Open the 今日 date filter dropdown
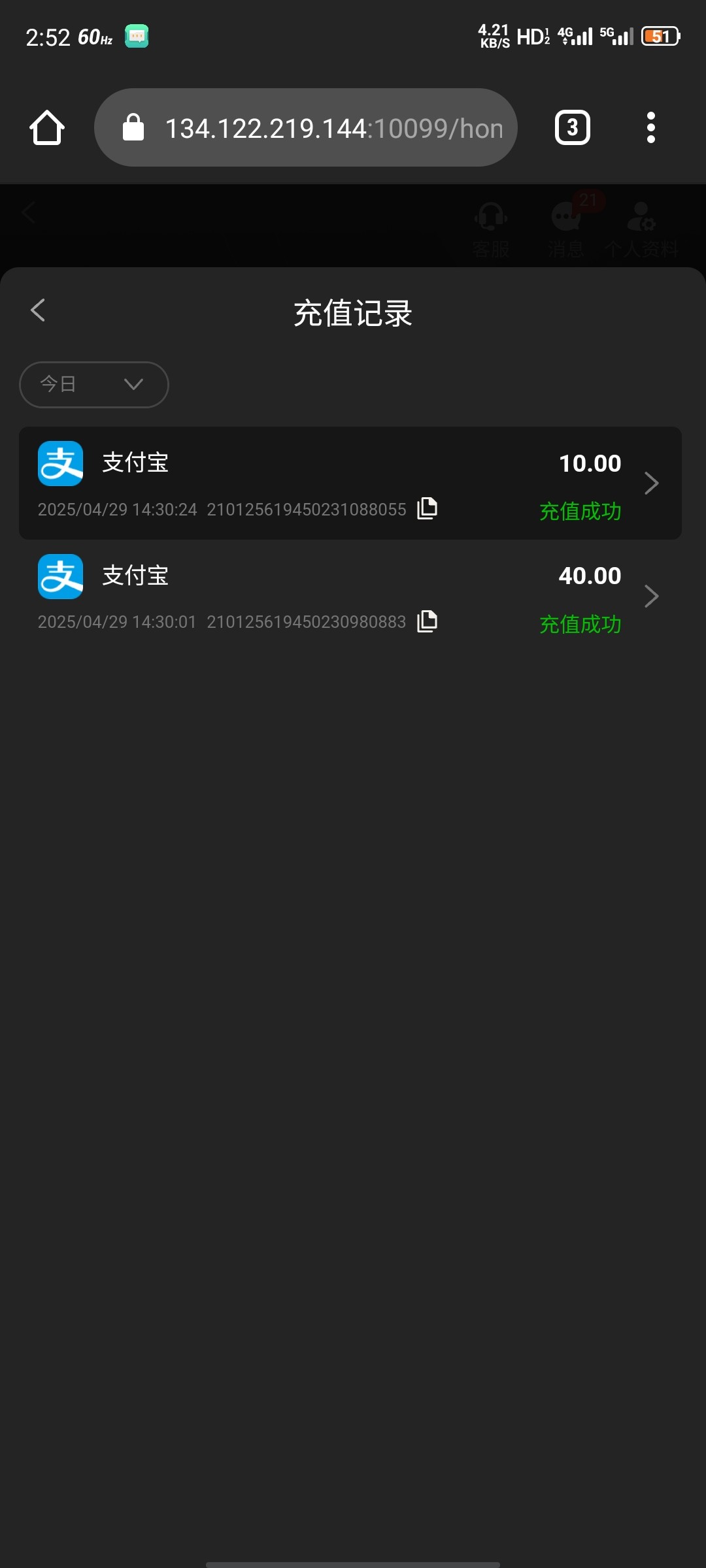The image size is (706, 1568). [94, 385]
